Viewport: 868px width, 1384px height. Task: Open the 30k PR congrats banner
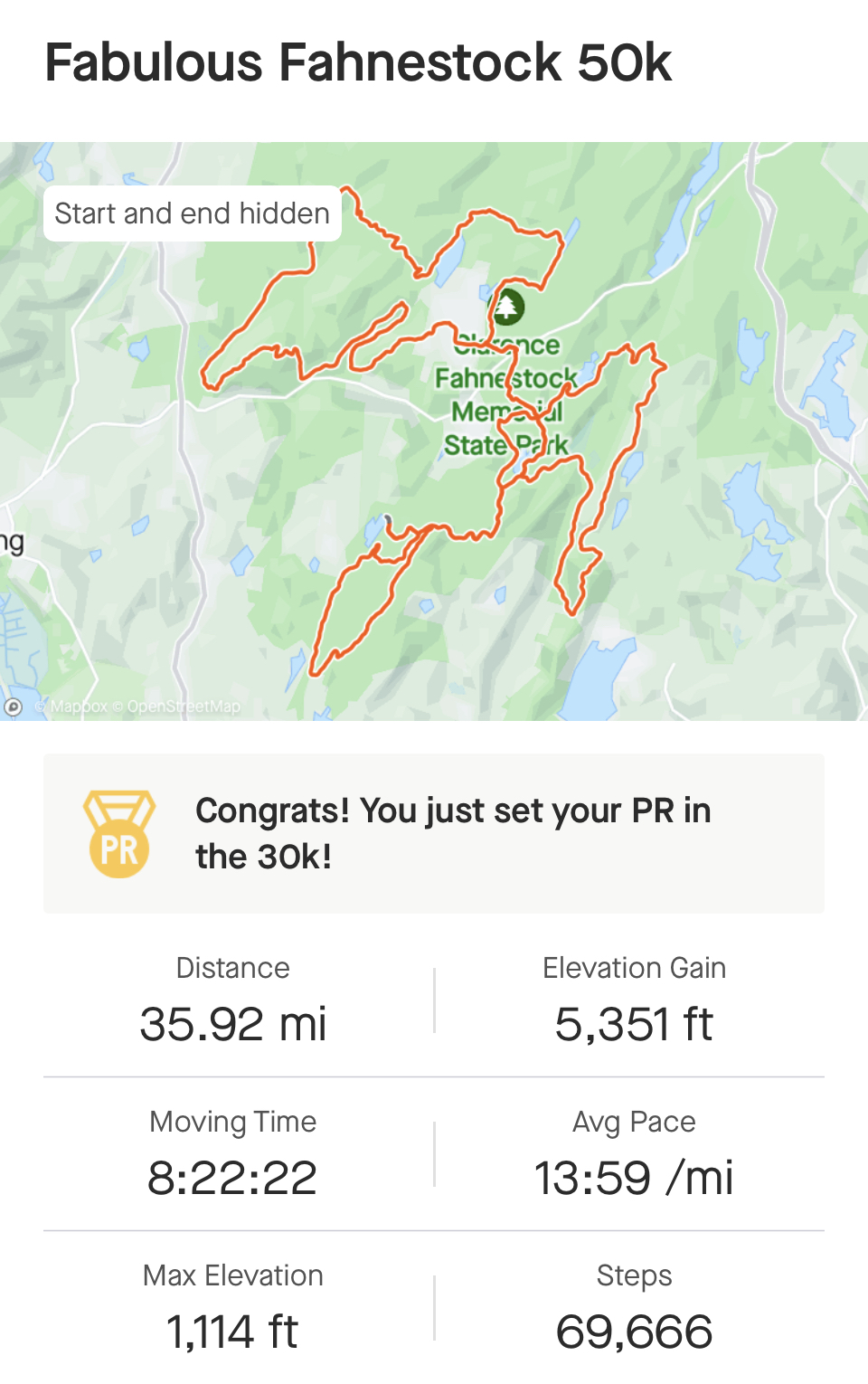click(x=434, y=833)
